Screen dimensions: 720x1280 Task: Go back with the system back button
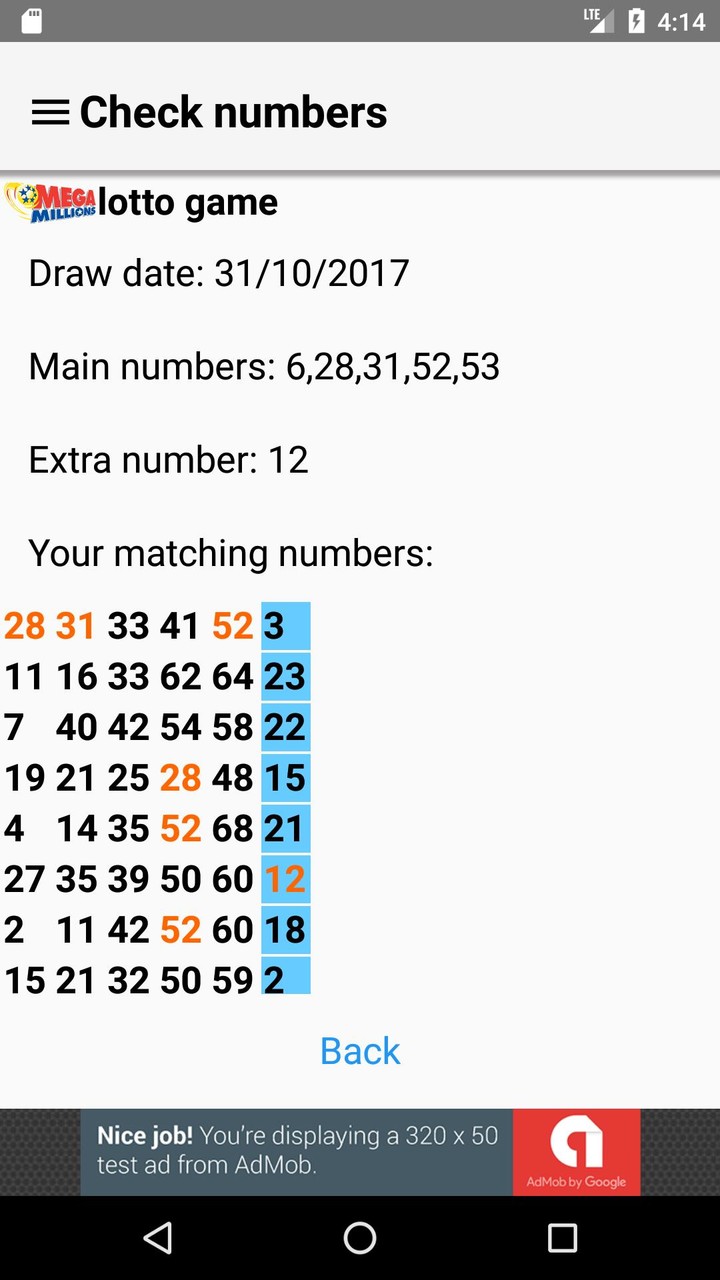157,1238
